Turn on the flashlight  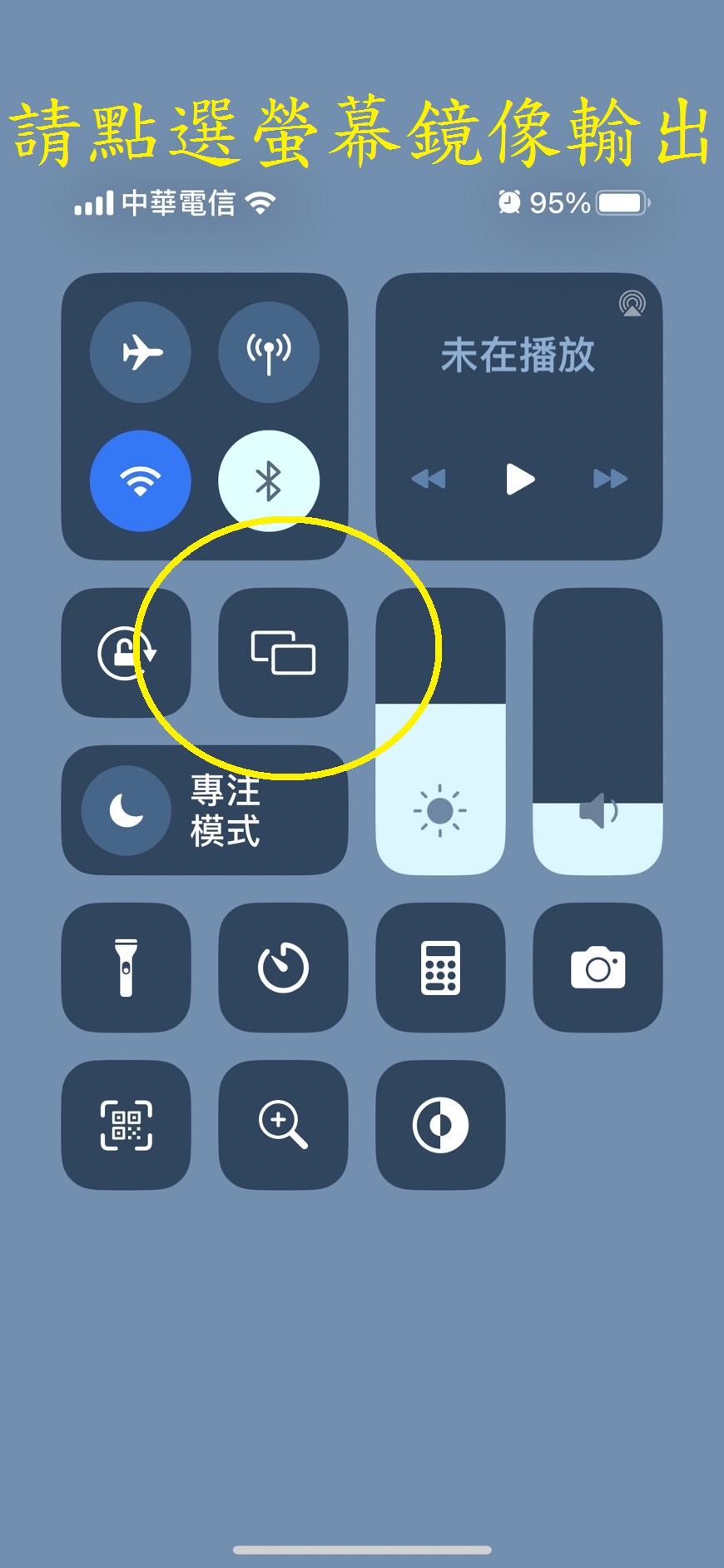click(126, 968)
